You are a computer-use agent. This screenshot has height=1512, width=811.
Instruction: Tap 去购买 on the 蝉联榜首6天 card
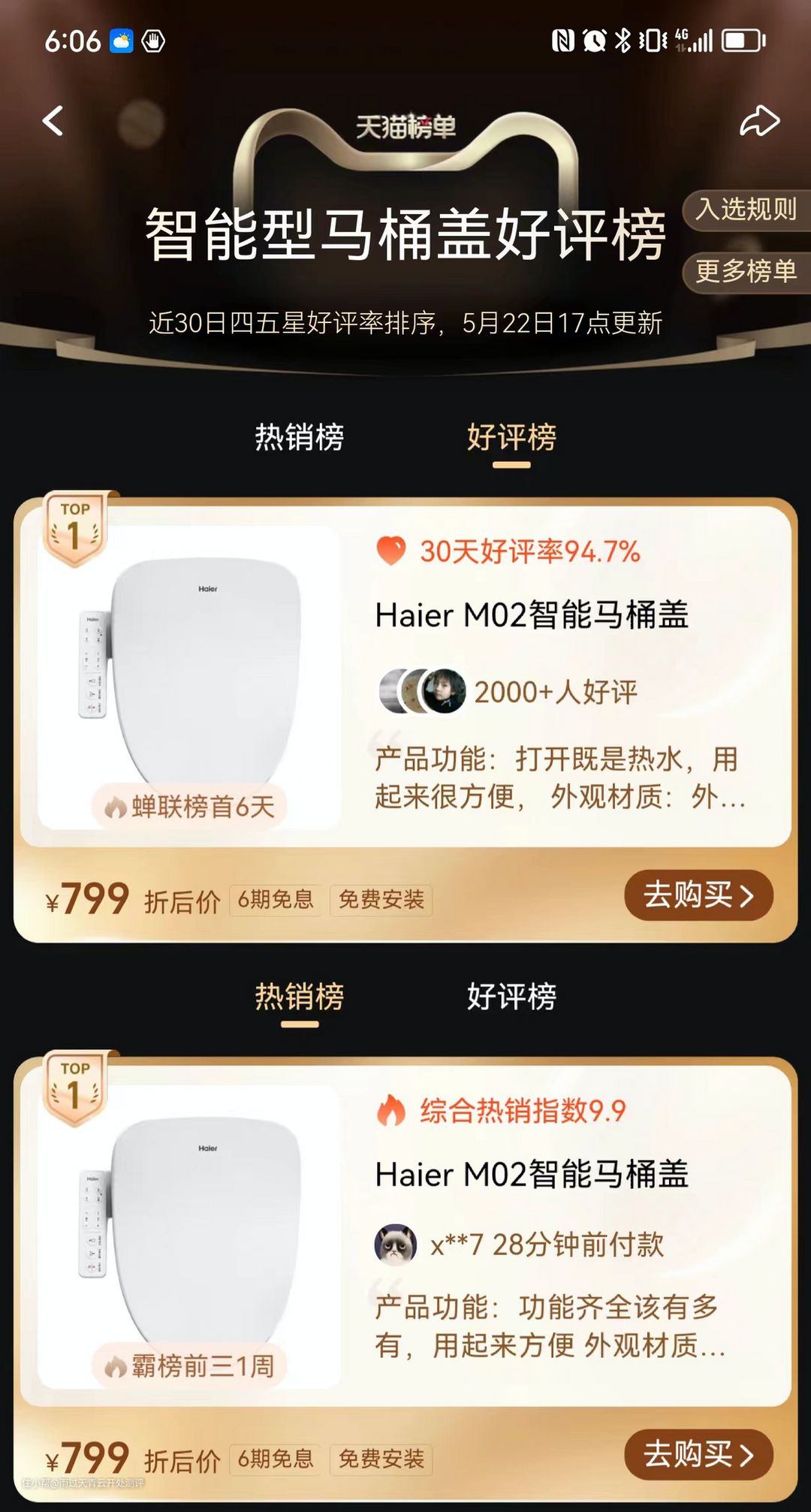pyautogui.click(x=698, y=895)
